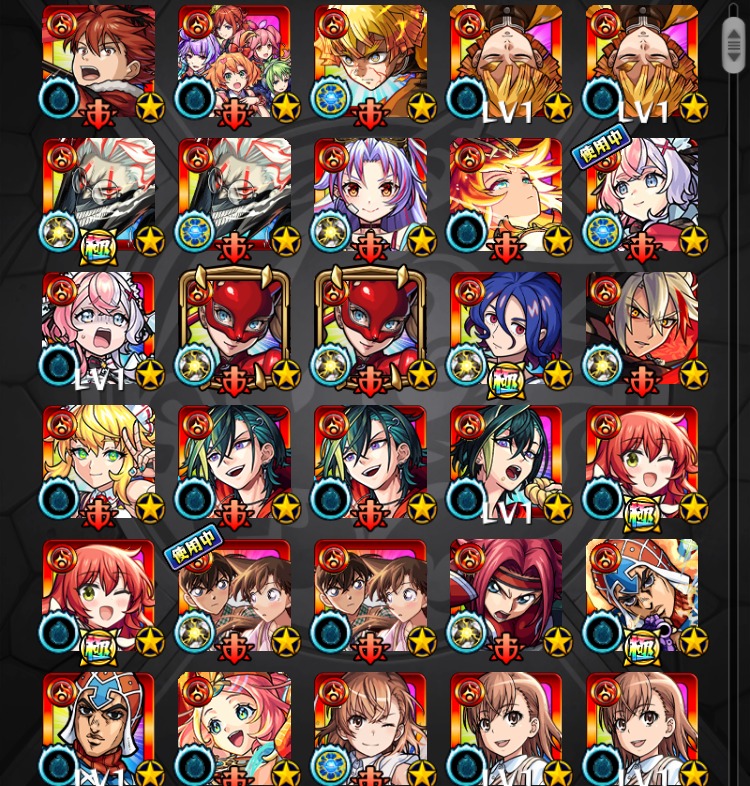Open the group-of-girls character tile
Viewport: 750px width, 786px height.
pyautogui.click(x=234, y=60)
